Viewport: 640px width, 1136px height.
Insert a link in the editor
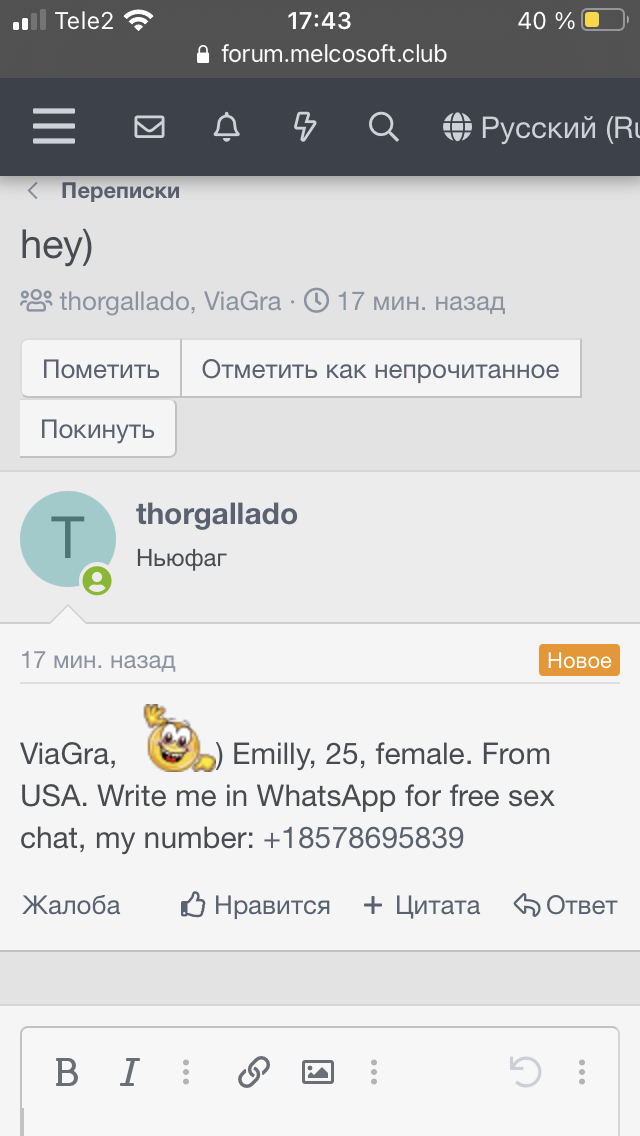coord(254,1072)
